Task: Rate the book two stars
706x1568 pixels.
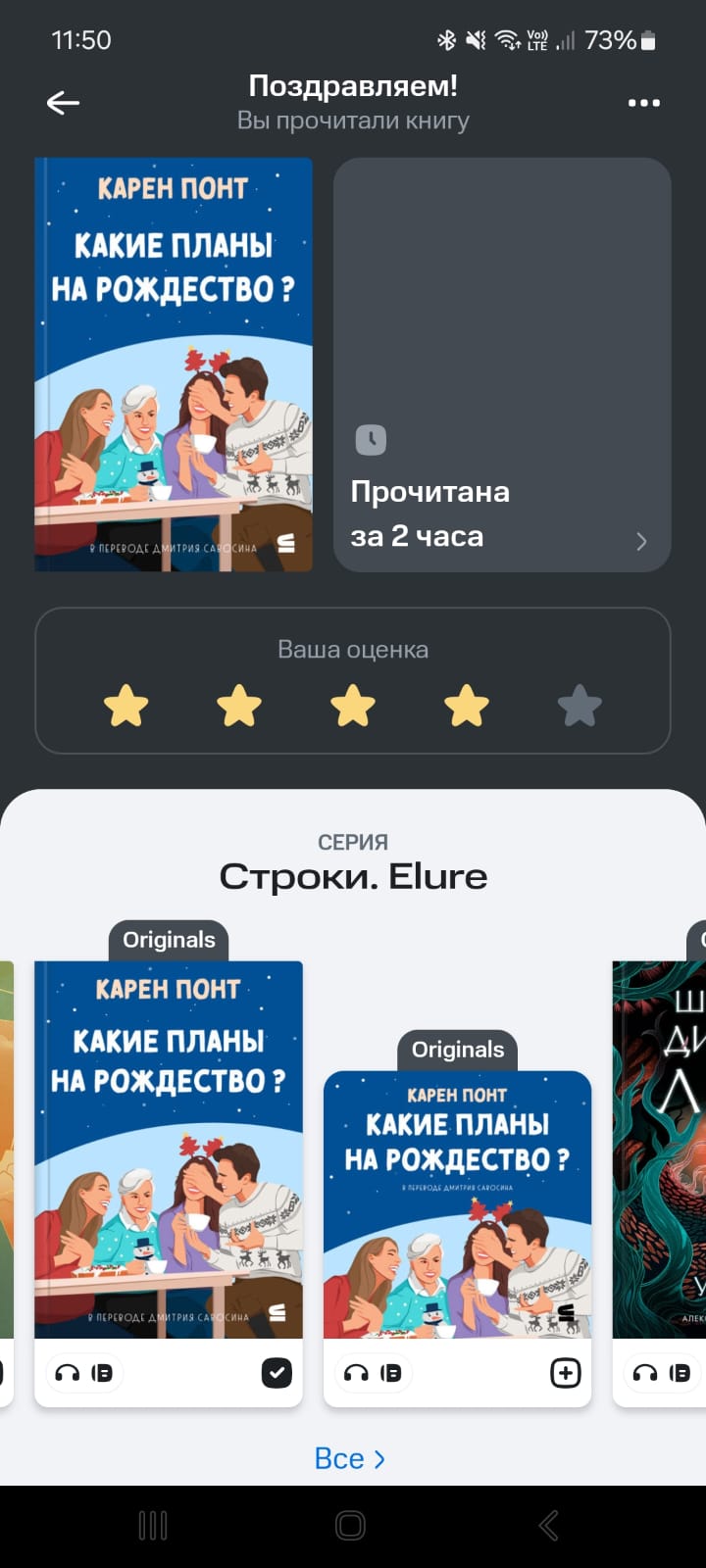Action: click(239, 706)
